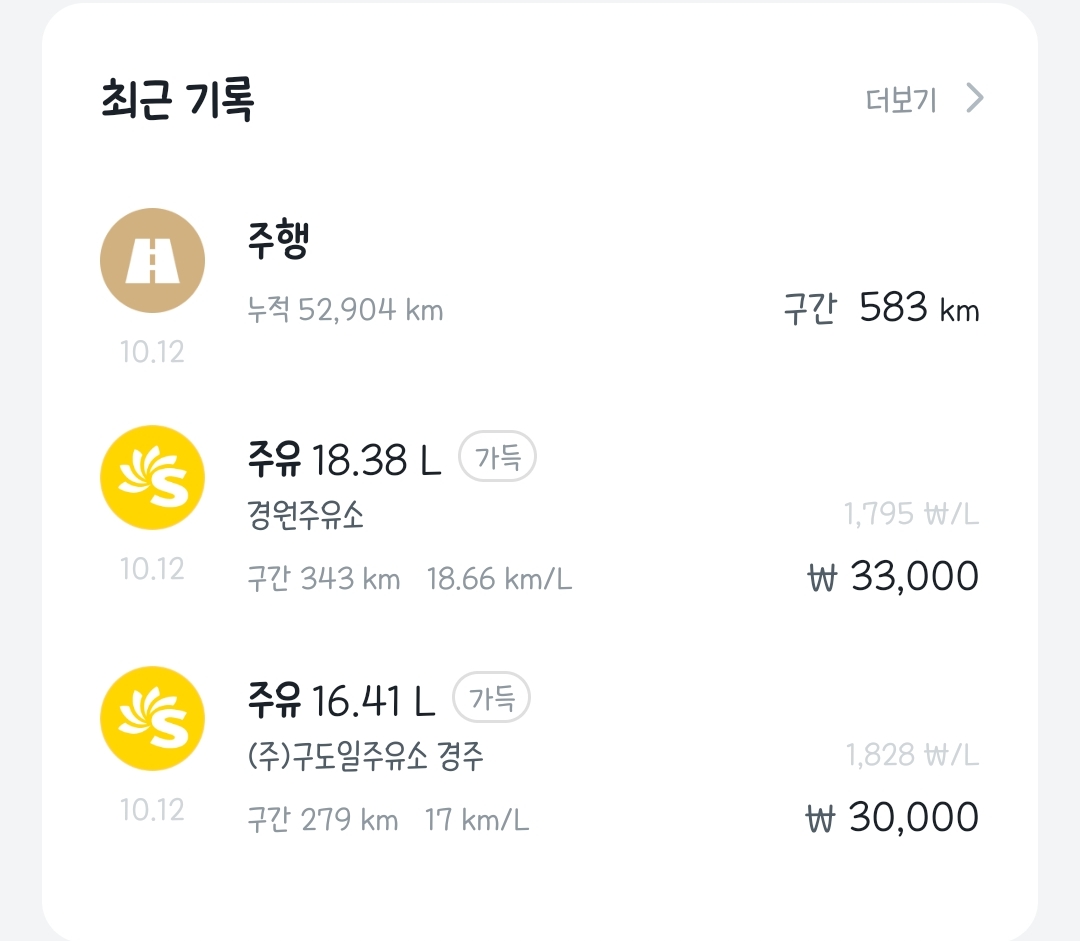The width and height of the screenshot is (1080, 941).
Task: Open the 경원주유소 18.38 L fueling record
Action: click(539, 510)
